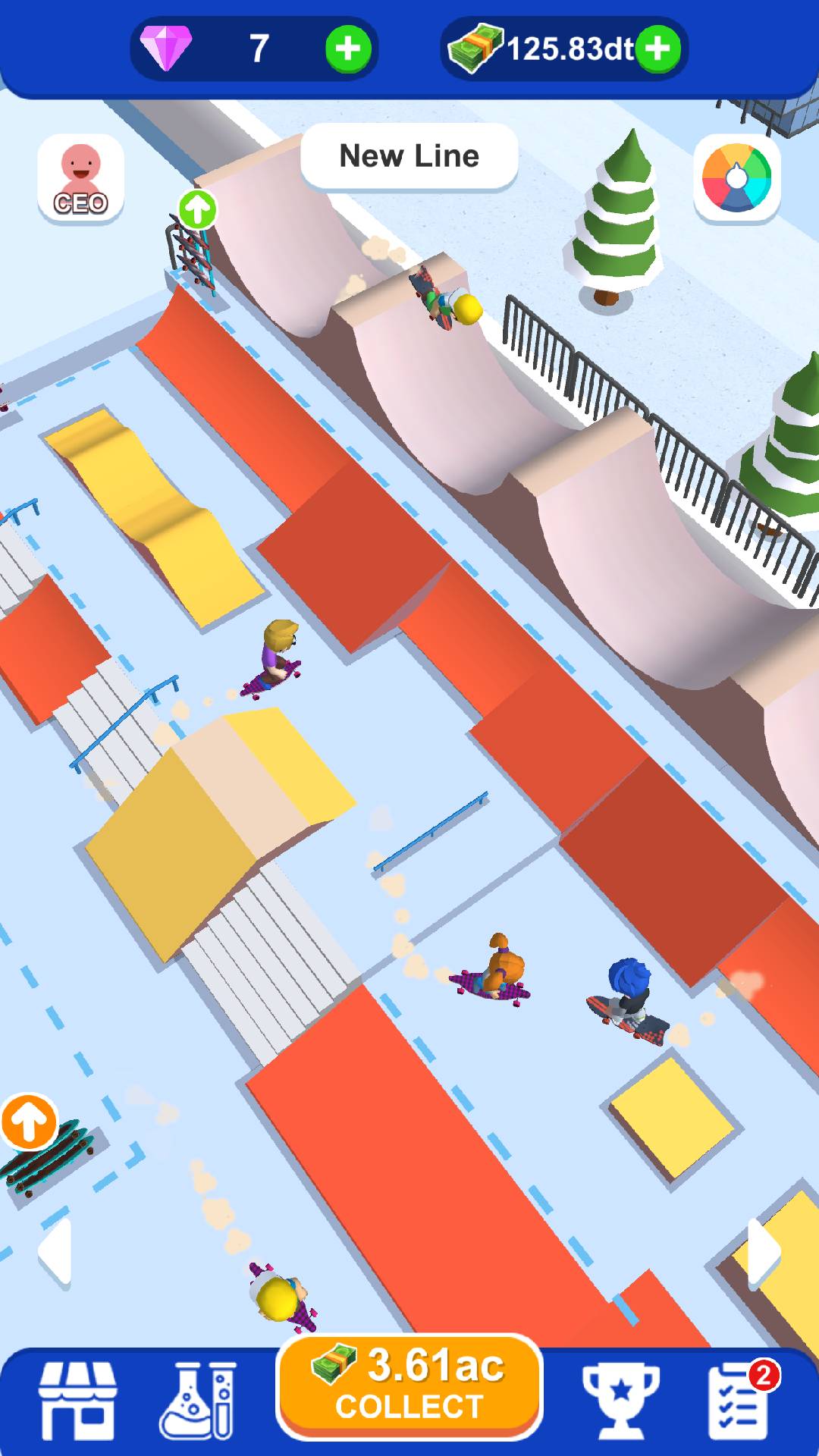This screenshot has height=1456, width=819.
Task: Tap the orange upgrade arrow near skateboards
Action: tap(29, 1121)
